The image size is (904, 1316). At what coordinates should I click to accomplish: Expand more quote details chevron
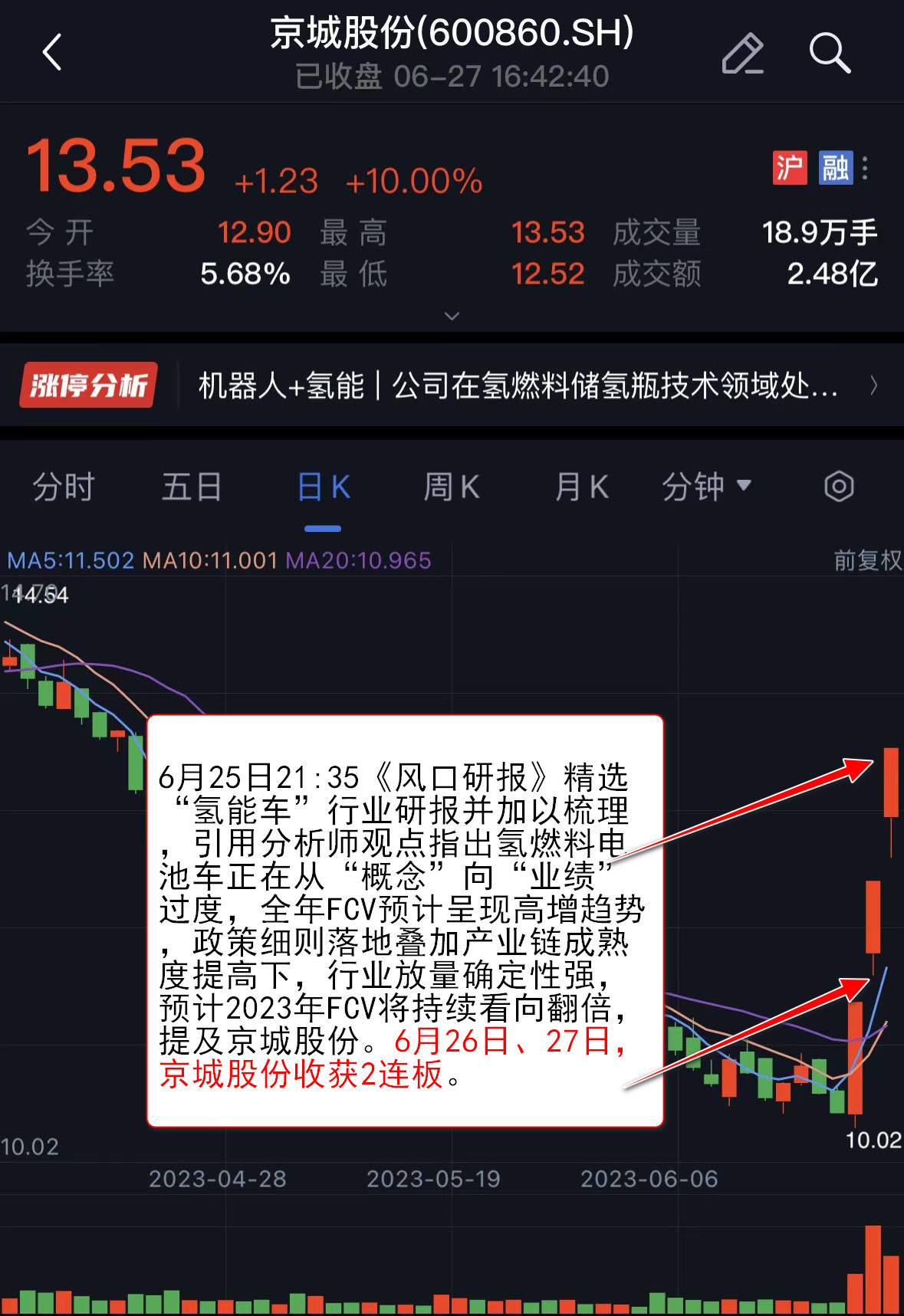click(x=452, y=316)
